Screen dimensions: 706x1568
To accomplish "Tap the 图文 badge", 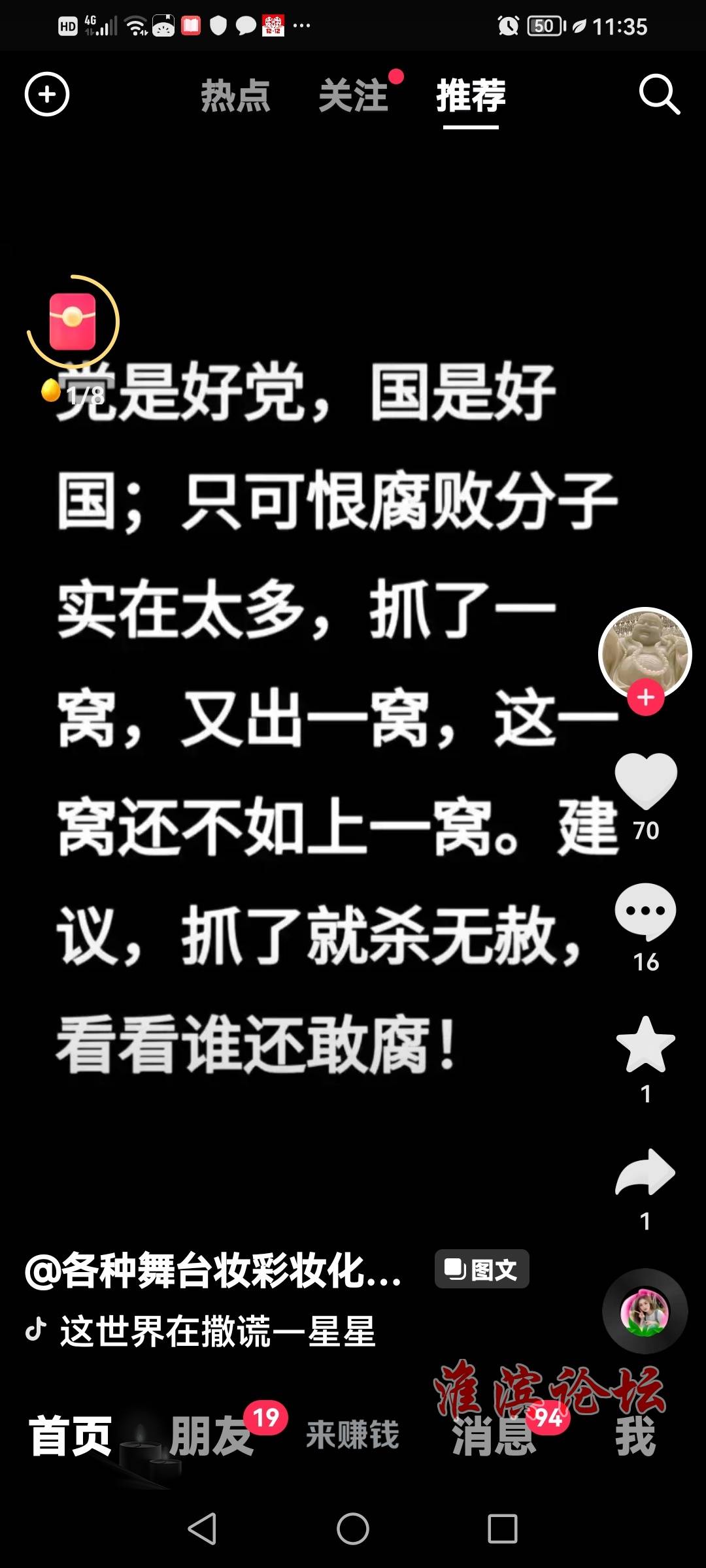I will coord(482,1269).
